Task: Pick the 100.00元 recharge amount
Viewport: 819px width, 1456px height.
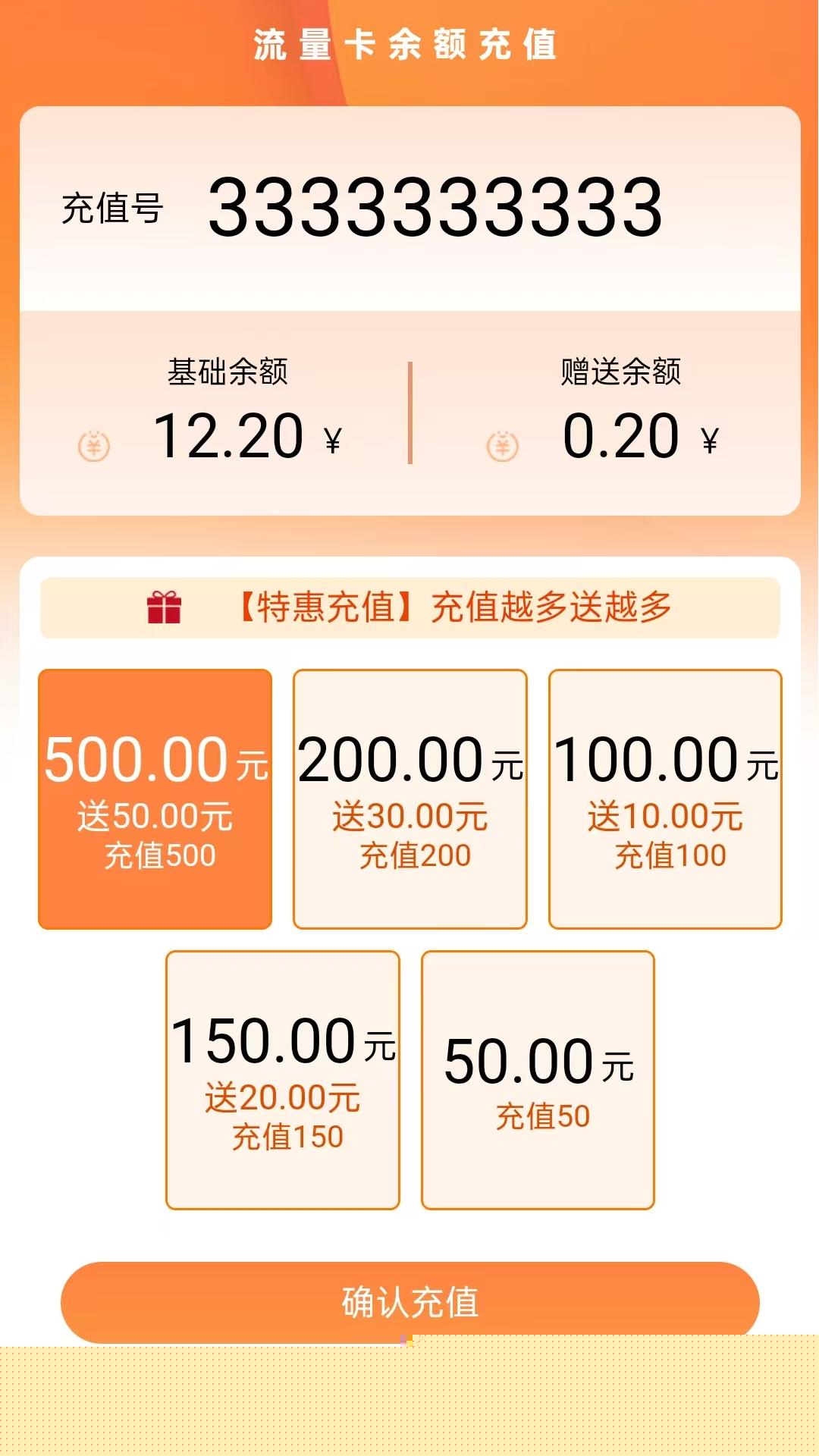Action: [x=665, y=799]
